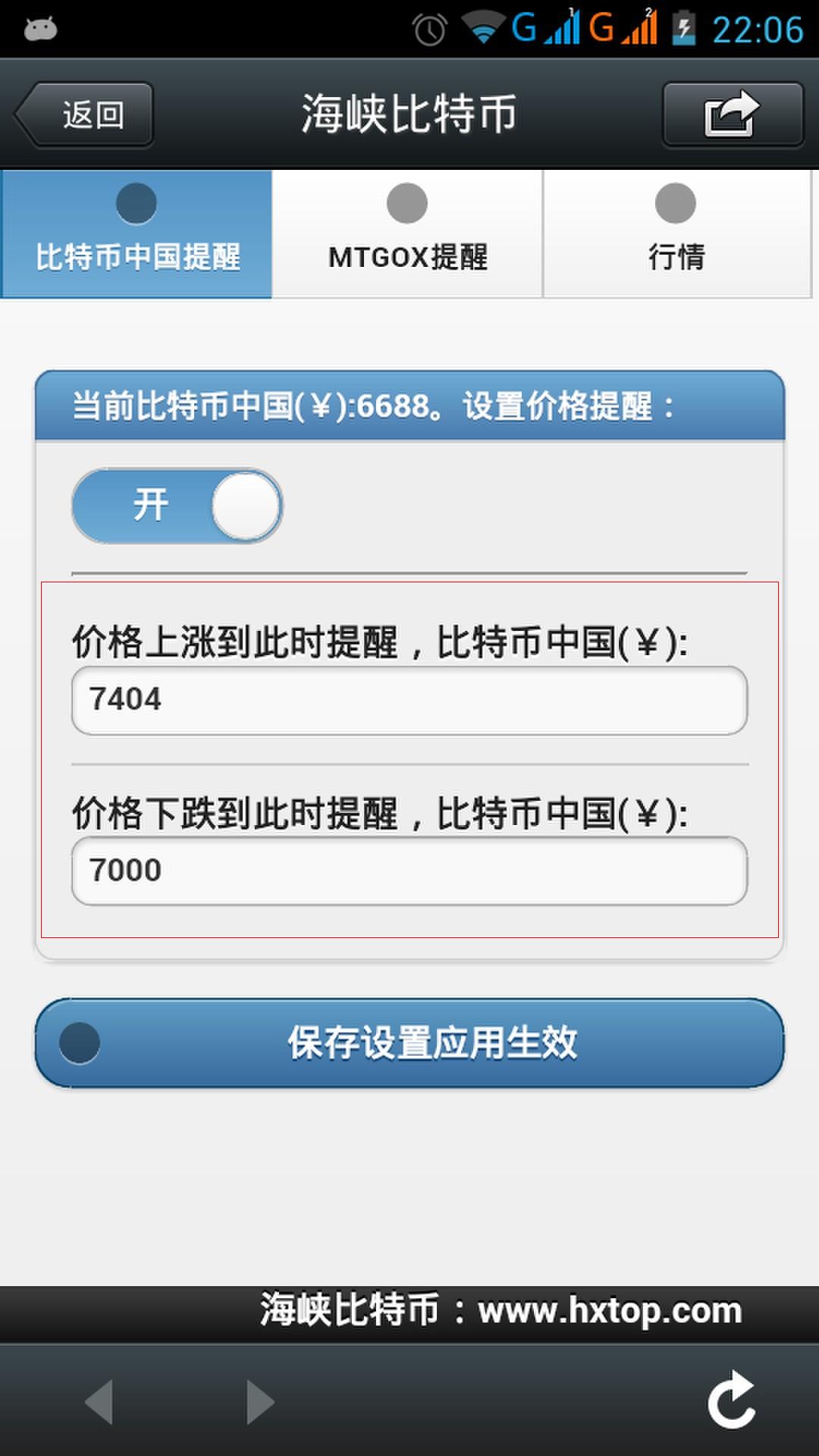Screen dimensions: 819x1456
Task: Go back with the bottom left arrow
Action: [x=100, y=1401]
